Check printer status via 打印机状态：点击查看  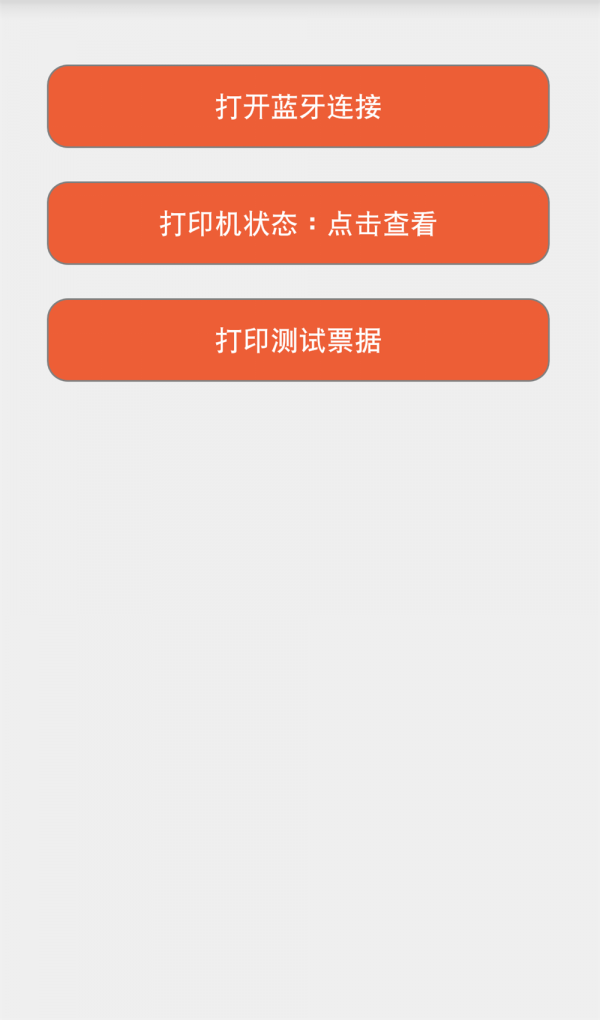click(x=298, y=223)
